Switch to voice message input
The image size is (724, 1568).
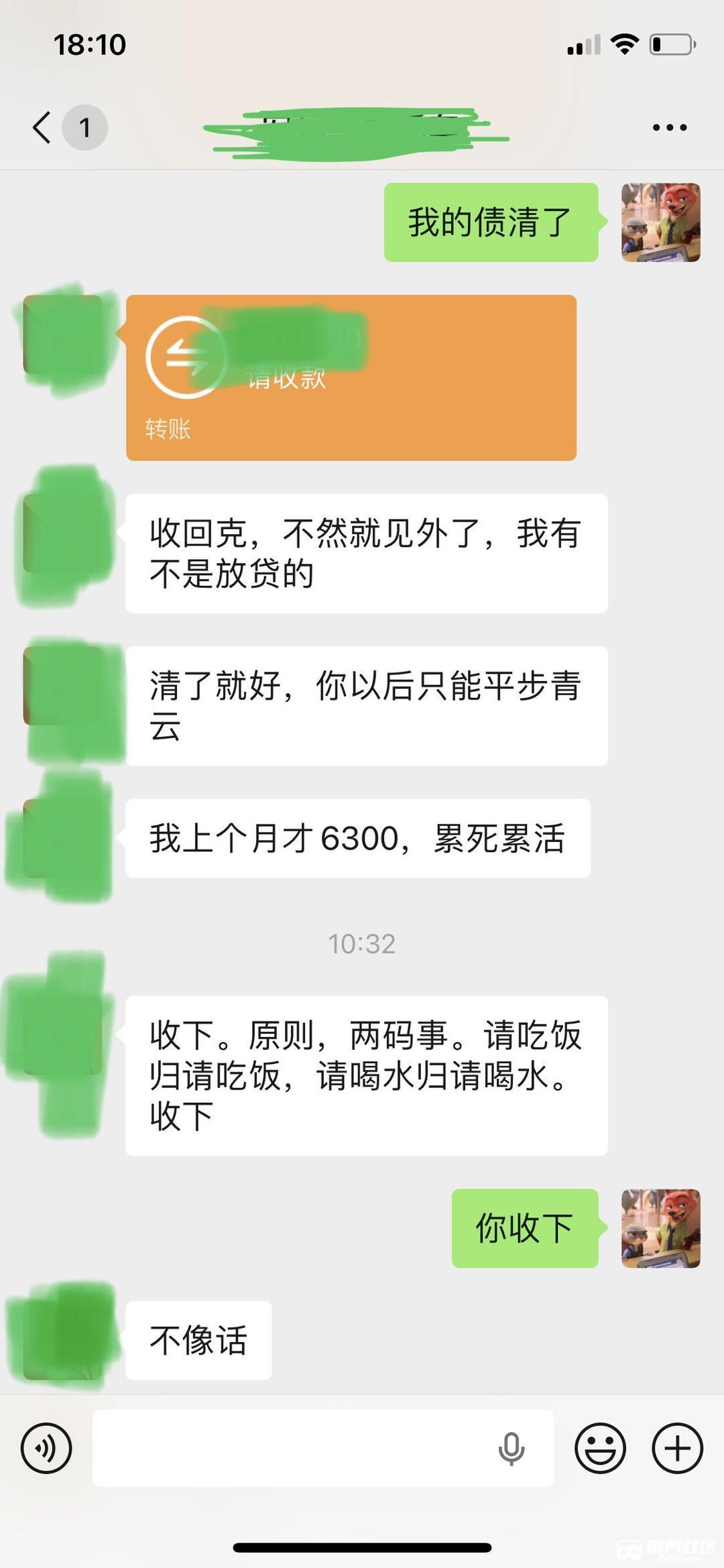(46, 1447)
